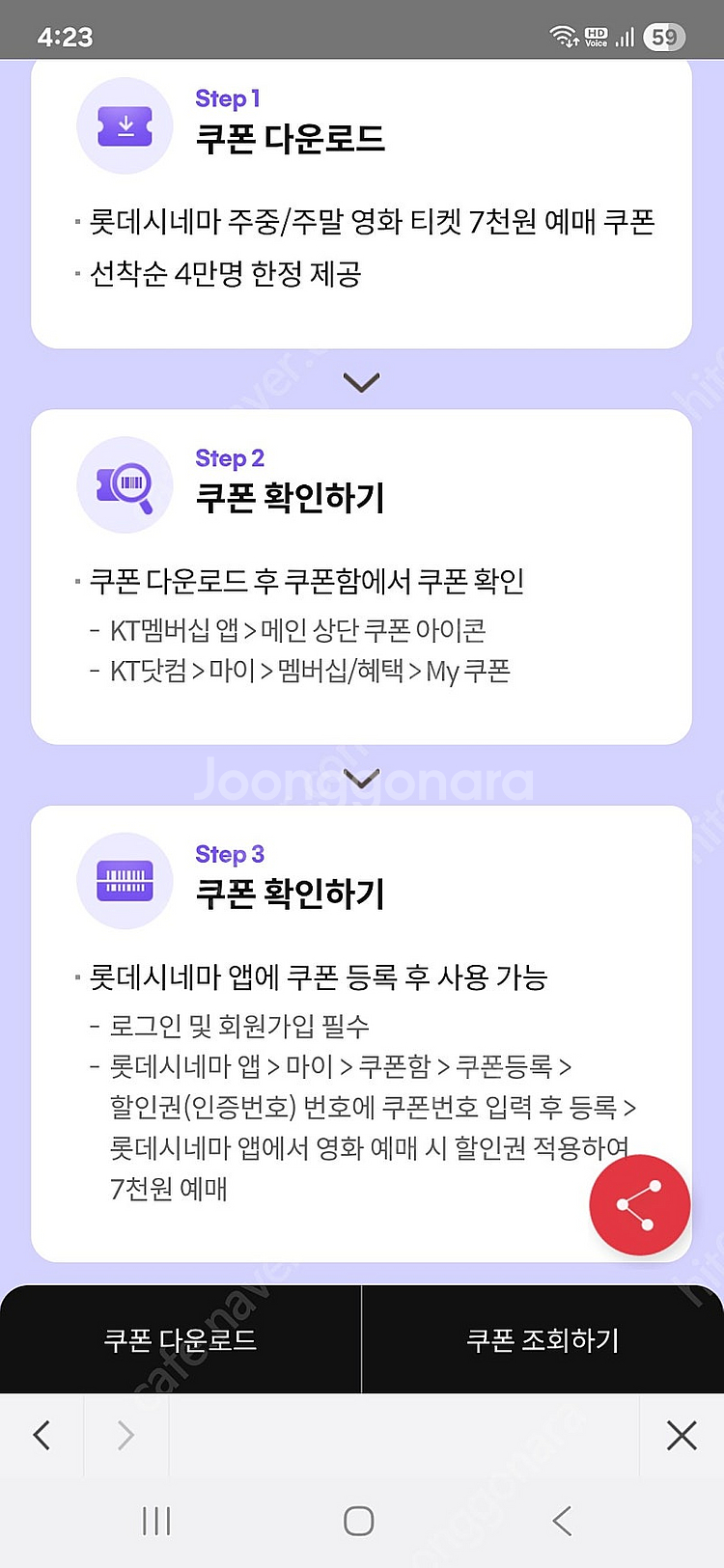This screenshot has width=724, height=1568.
Task: Share this page via red share button
Action: (639, 1204)
